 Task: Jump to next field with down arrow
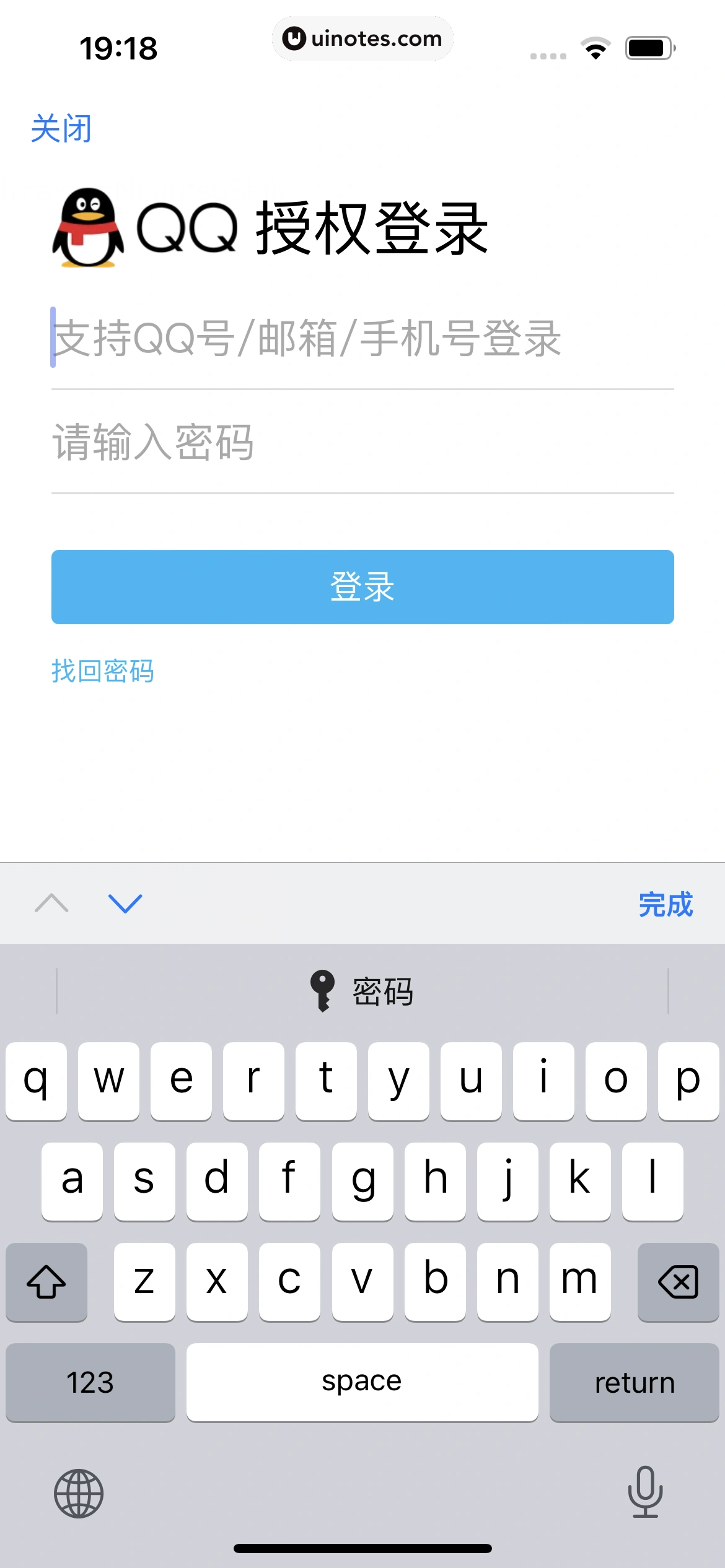tap(125, 904)
